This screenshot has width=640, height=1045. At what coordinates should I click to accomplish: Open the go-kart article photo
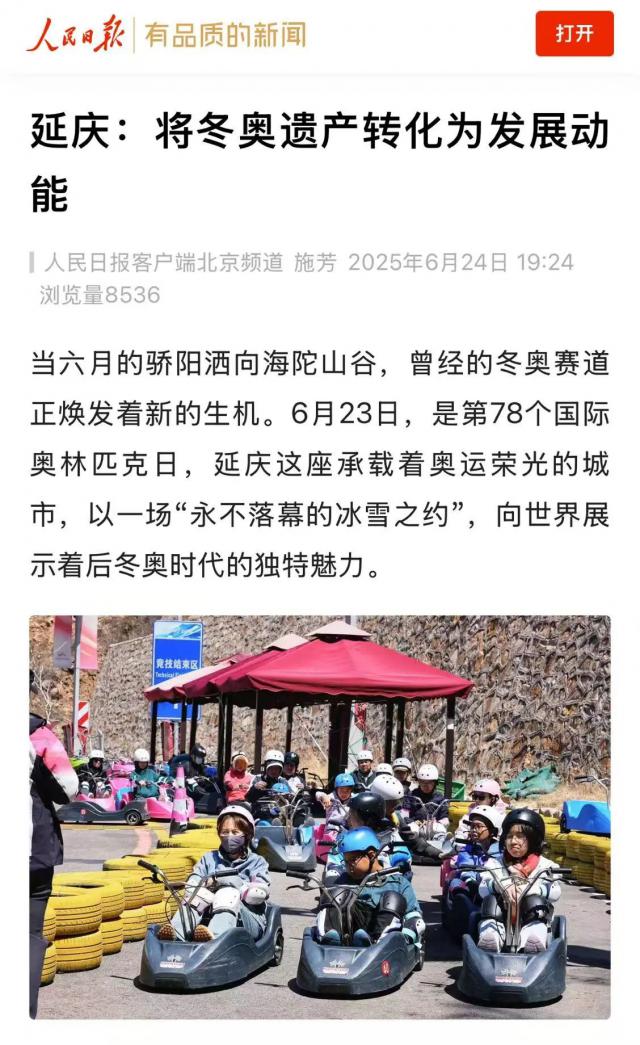pos(320,816)
